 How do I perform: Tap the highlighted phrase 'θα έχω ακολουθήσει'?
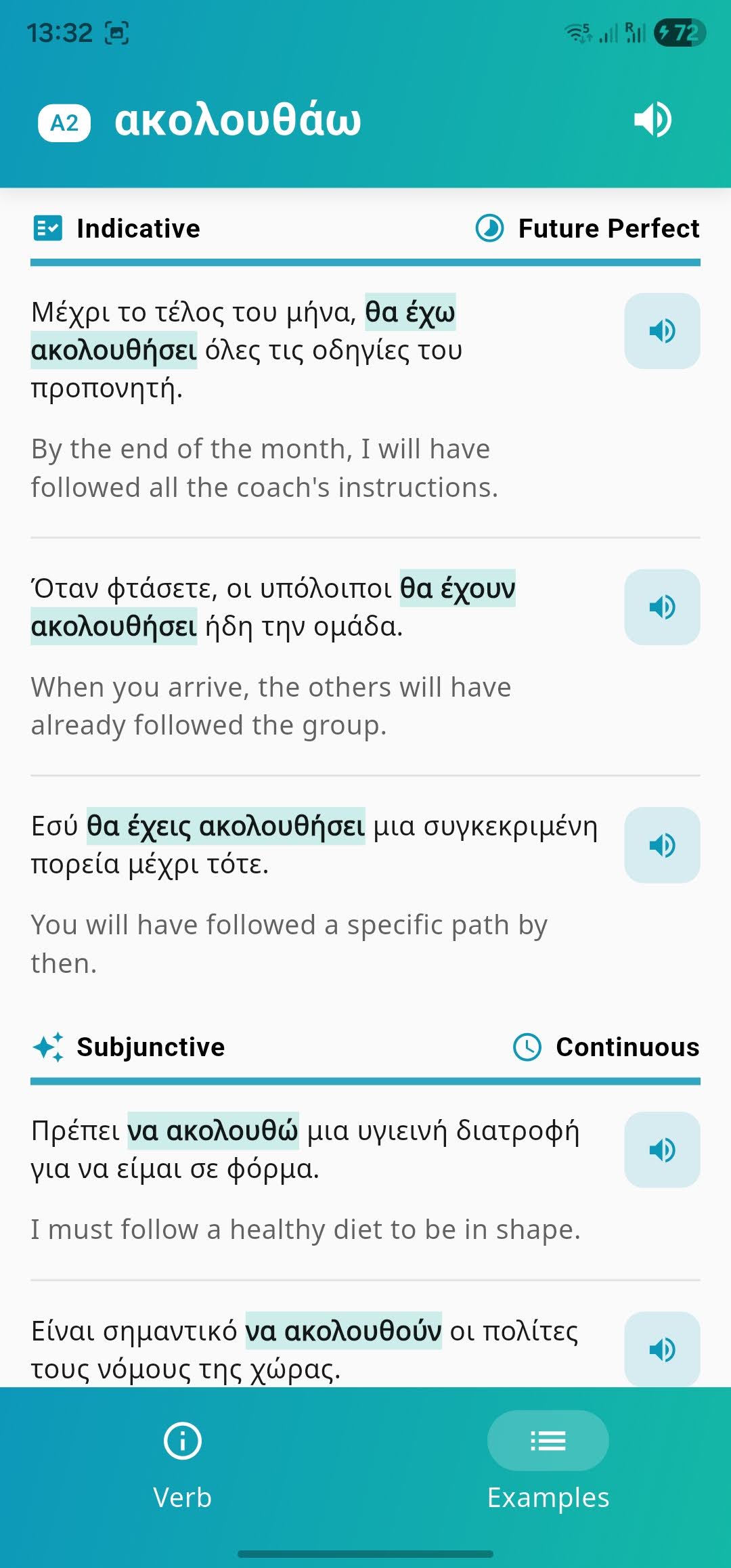click(x=410, y=313)
